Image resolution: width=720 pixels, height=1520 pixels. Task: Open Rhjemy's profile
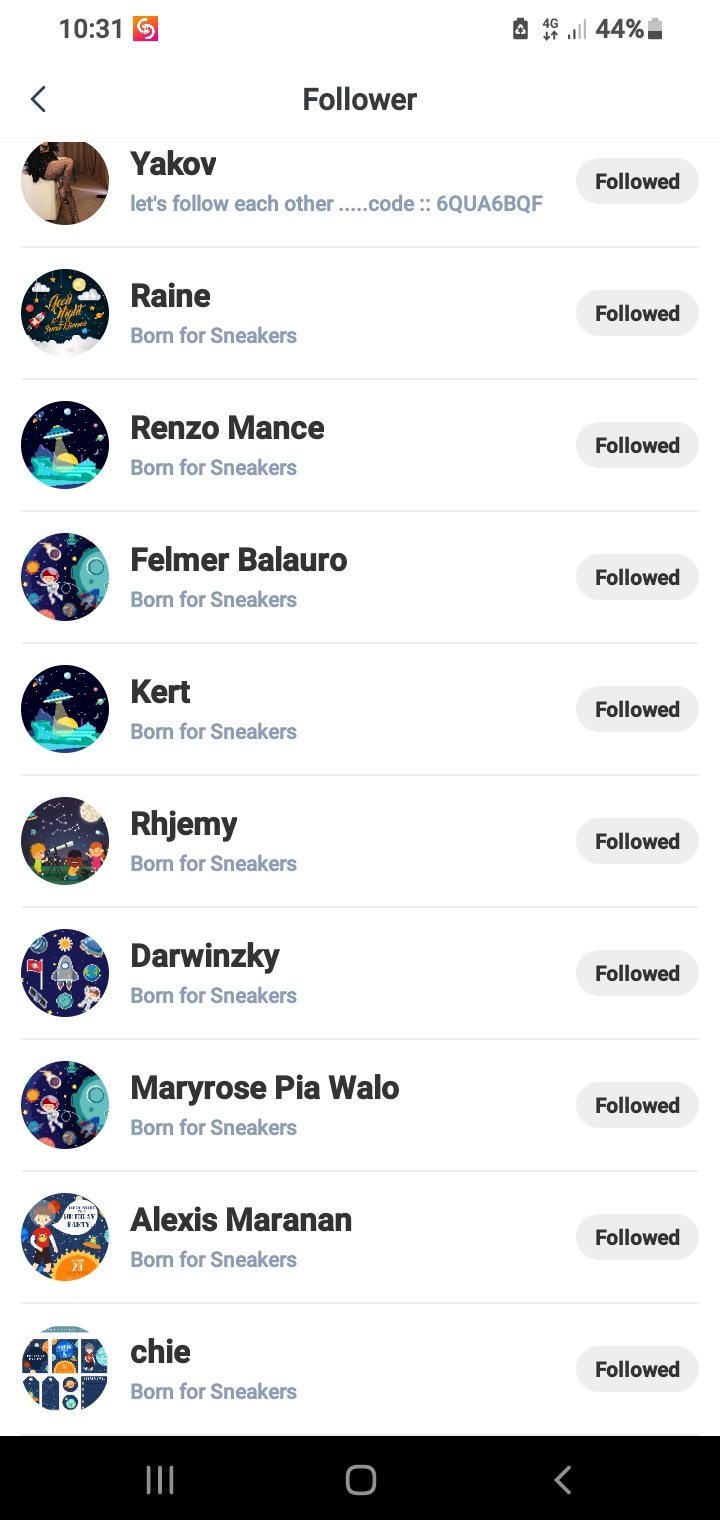(x=184, y=825)
